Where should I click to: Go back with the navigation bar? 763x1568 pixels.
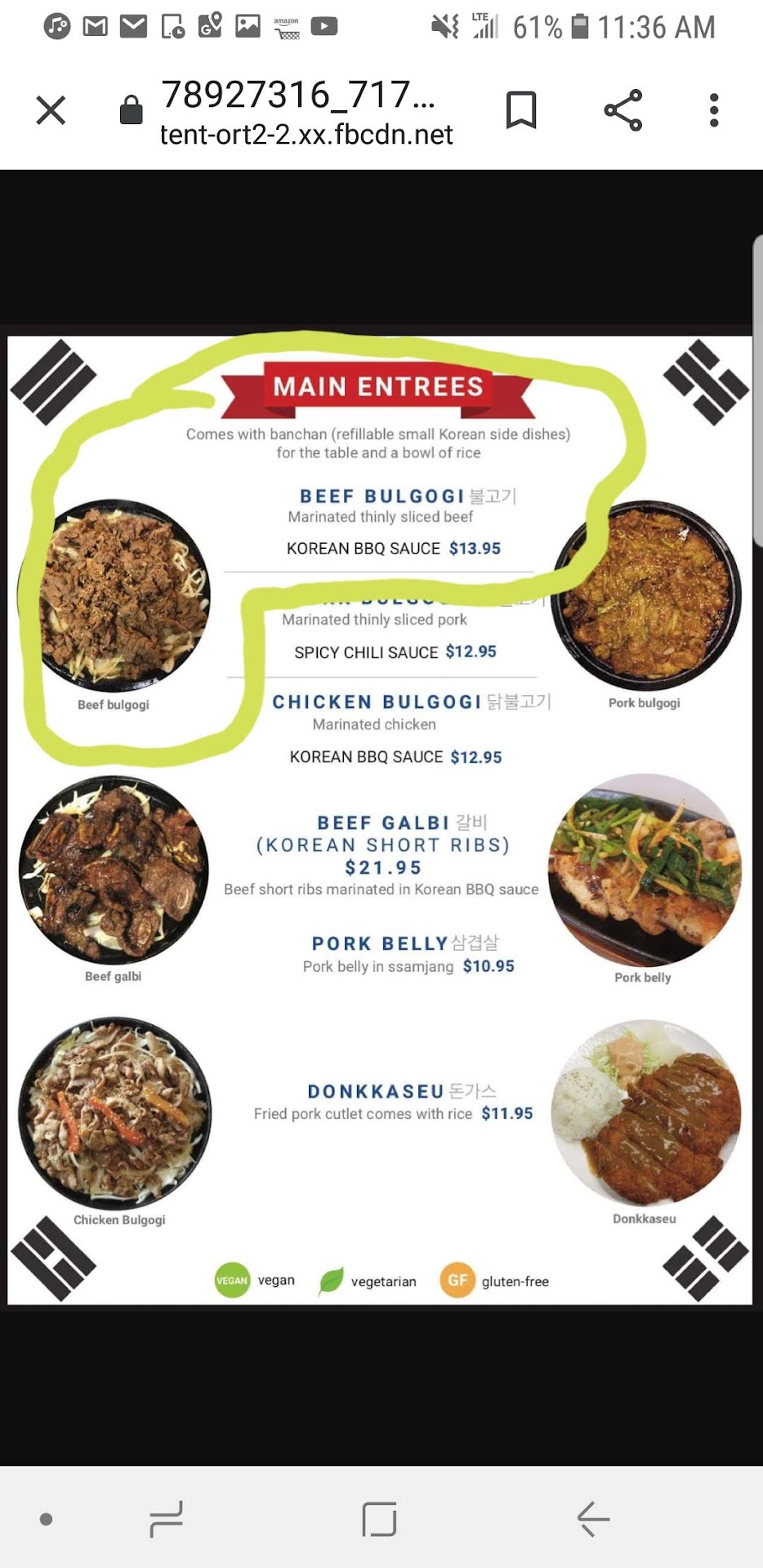click(593, 1520)
